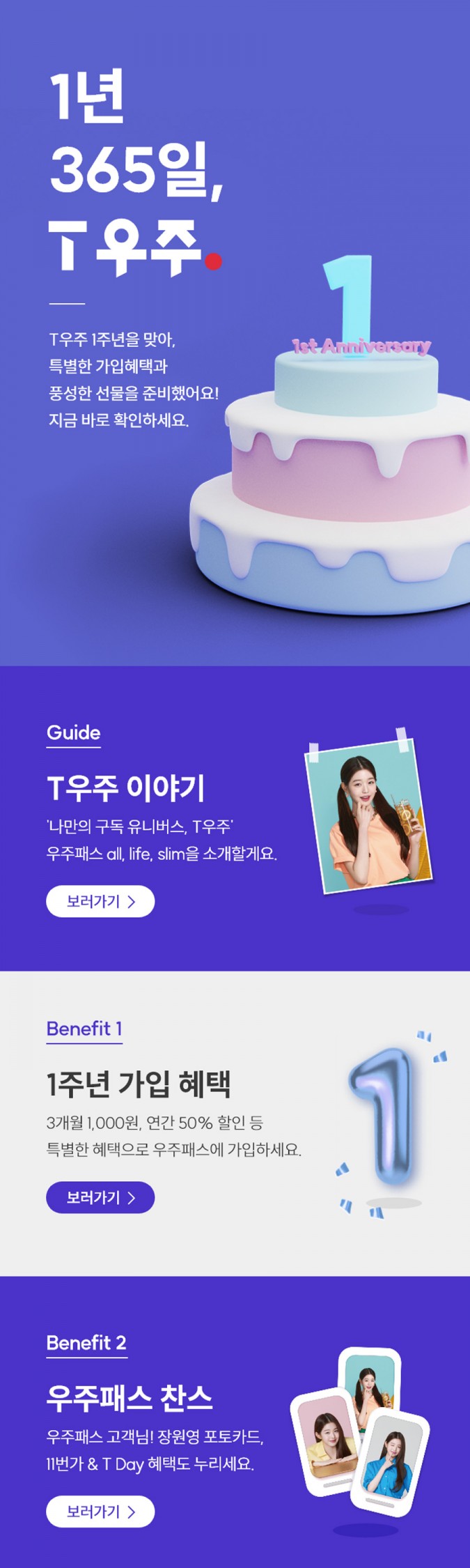This screenshot has width=470, height=1568.
Task: Open the 우주패스 찬스 보러가기 button
Action: [x=100, y=1511]
